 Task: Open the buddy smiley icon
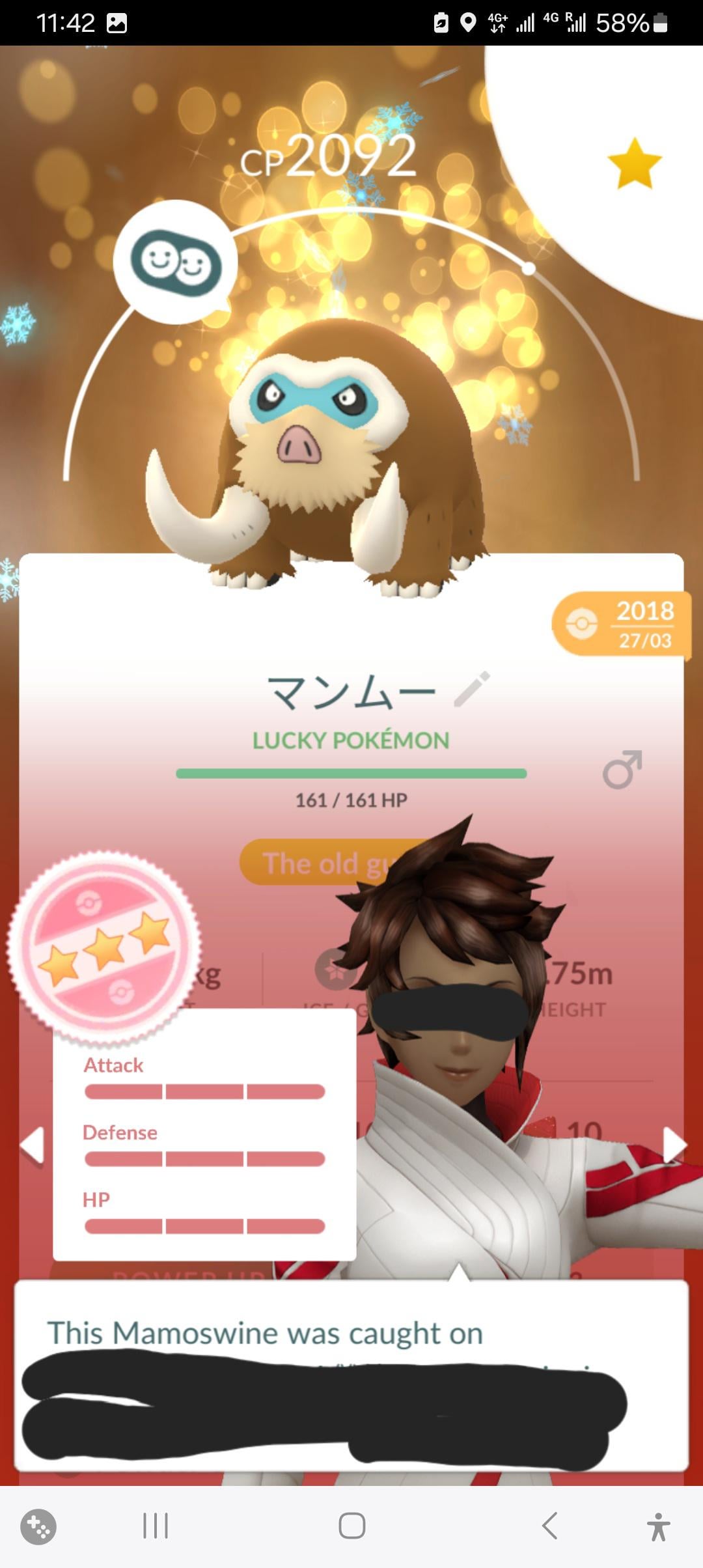[176, 262]
